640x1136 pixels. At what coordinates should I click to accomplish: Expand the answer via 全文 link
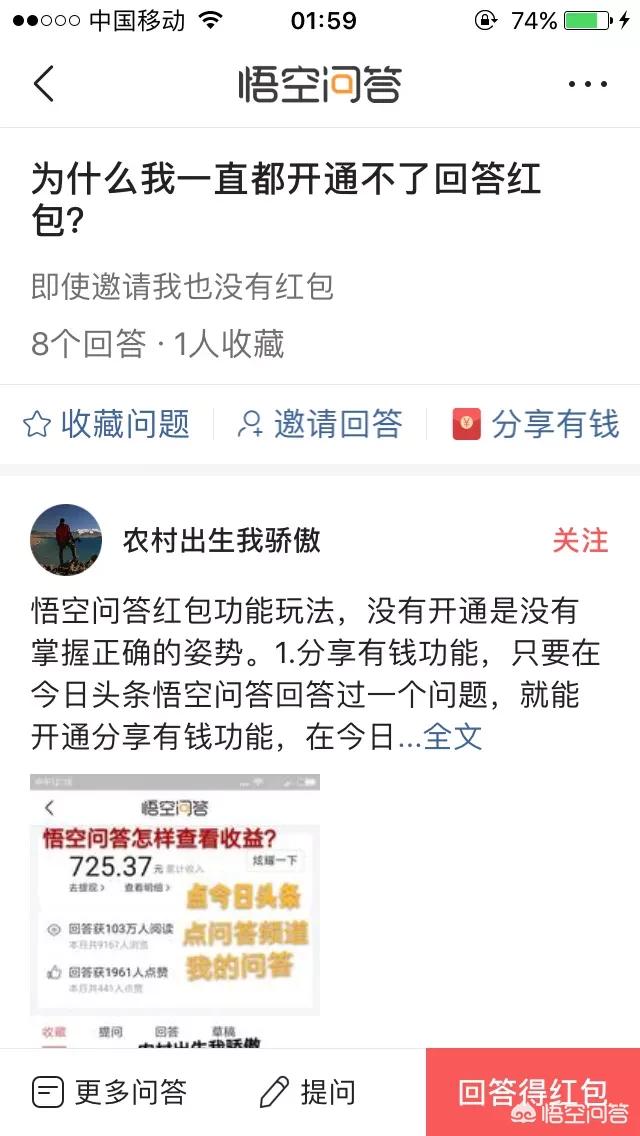(453, 737)
